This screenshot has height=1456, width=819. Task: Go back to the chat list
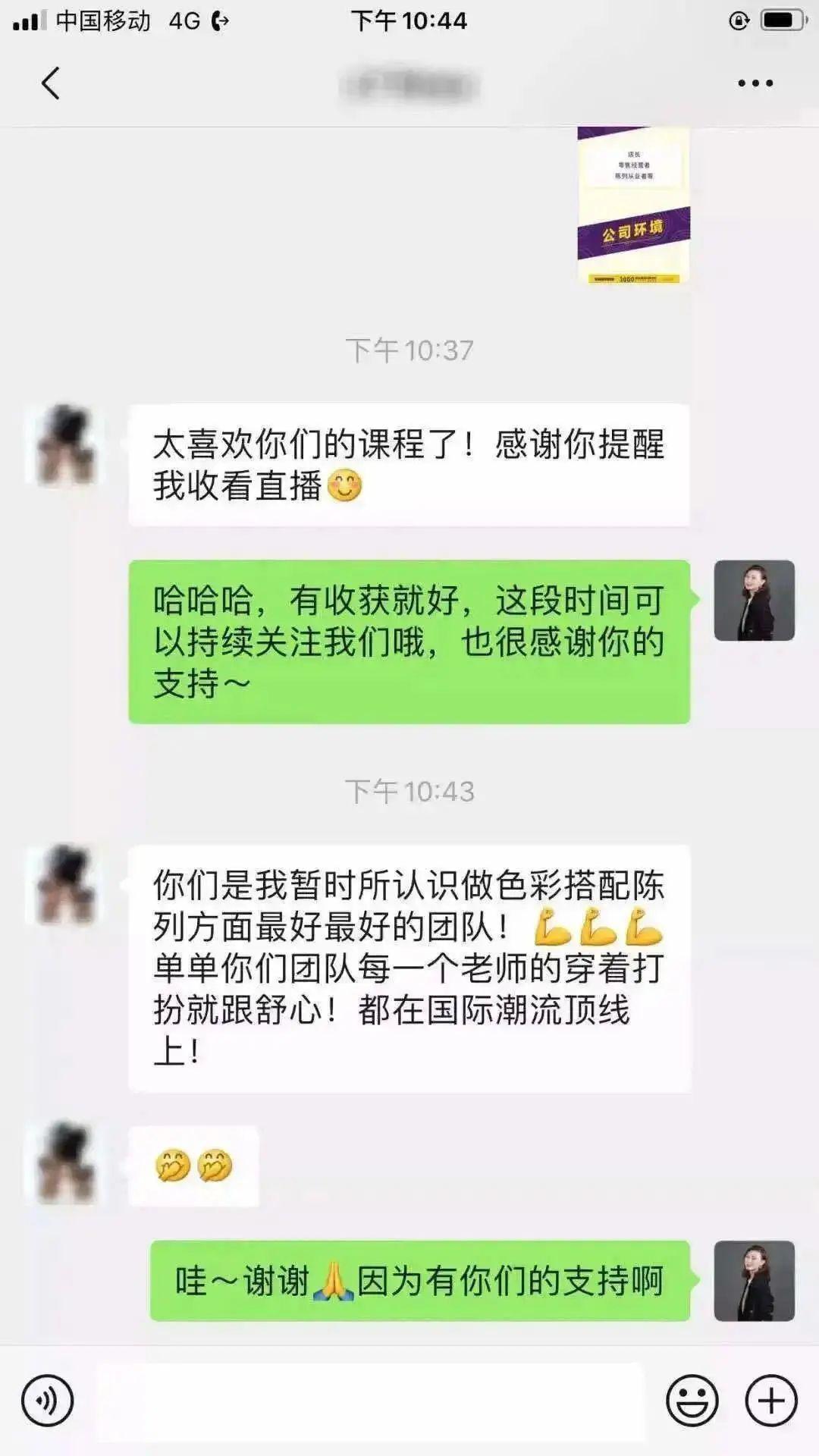pos(50,83)
